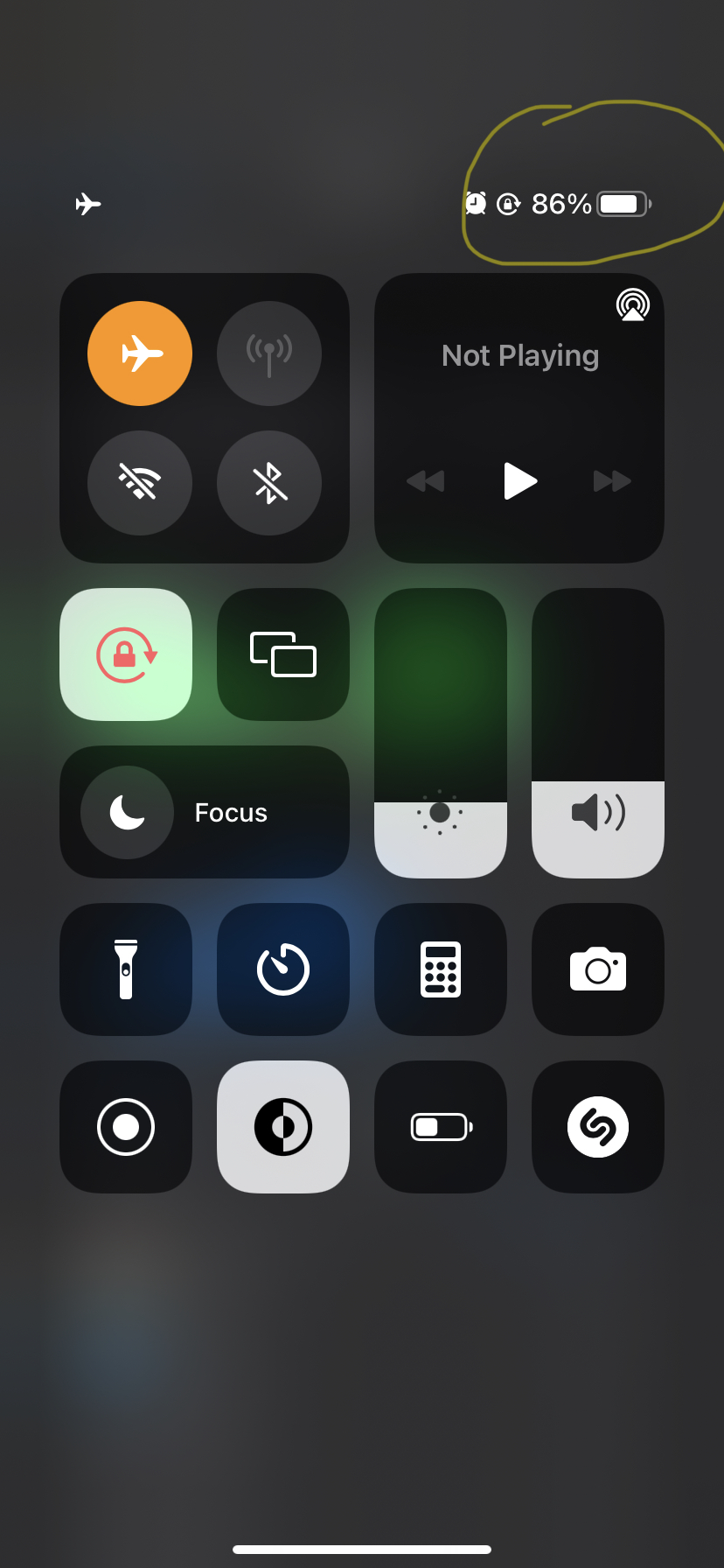Toggle Dark Mode off

[283, 1127]
